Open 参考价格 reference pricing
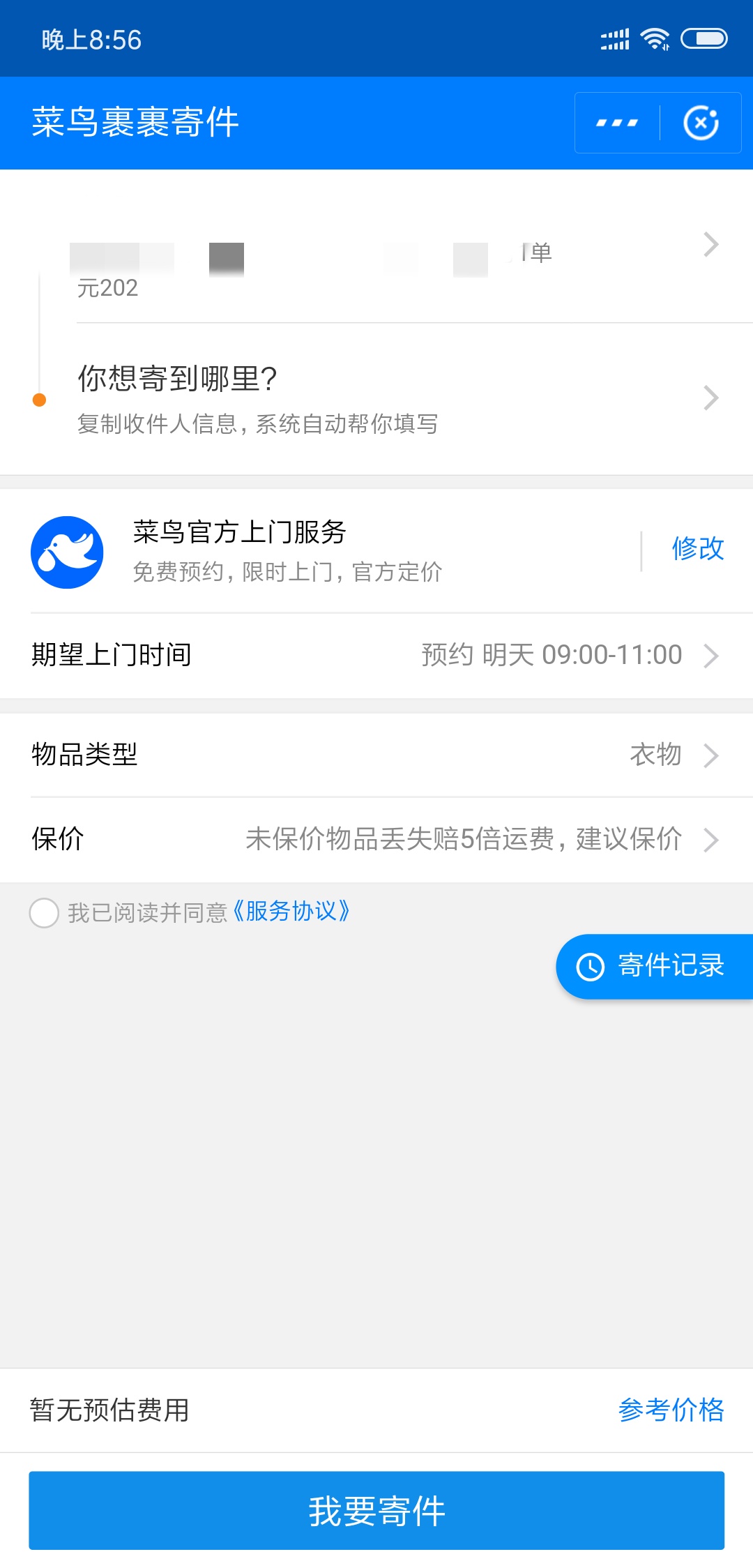753x1568 pixels. pos(672,1410)
